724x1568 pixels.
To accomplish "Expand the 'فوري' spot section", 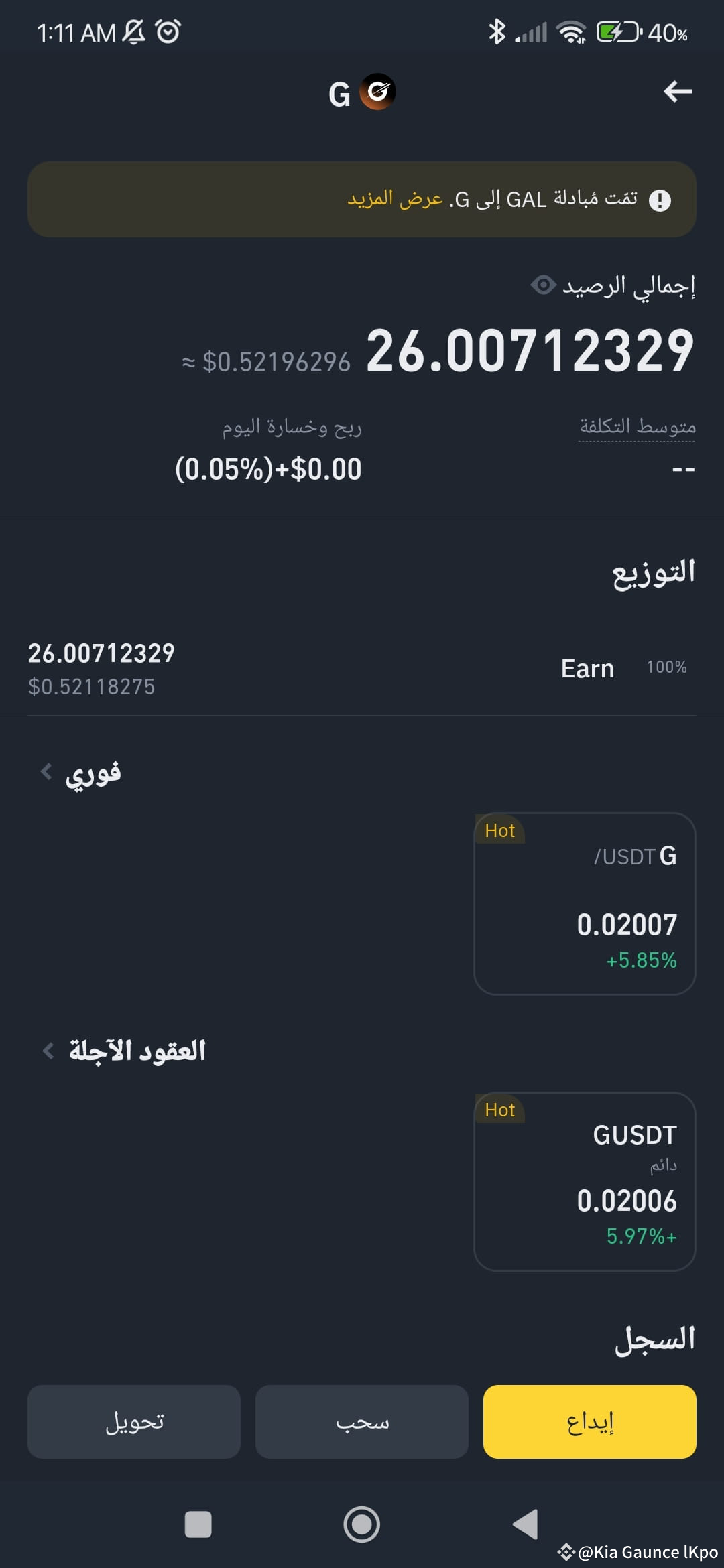I will tap(82, 773).
